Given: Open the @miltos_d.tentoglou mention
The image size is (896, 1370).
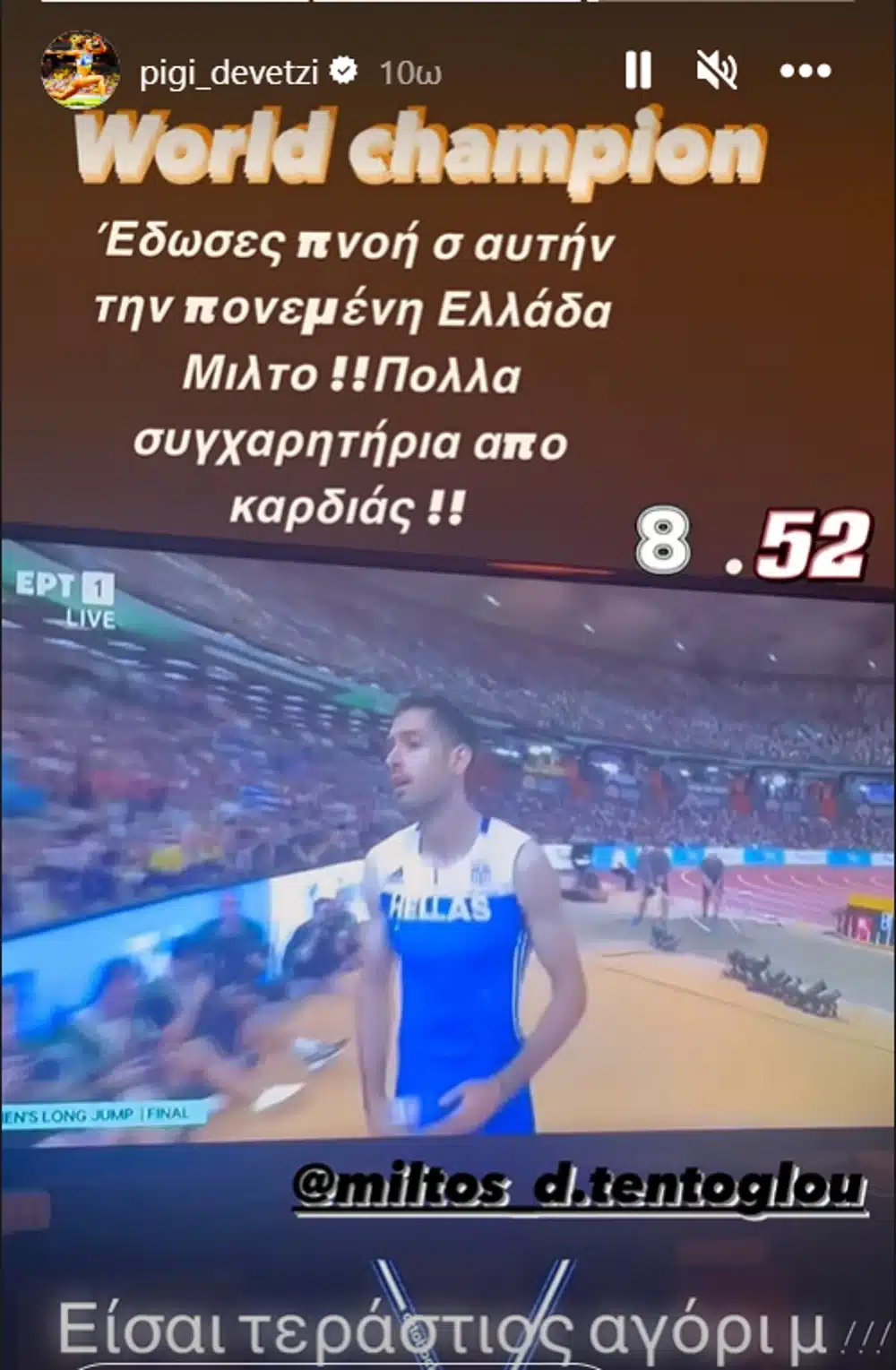Looking at the screenshot, I should 581,1188.
